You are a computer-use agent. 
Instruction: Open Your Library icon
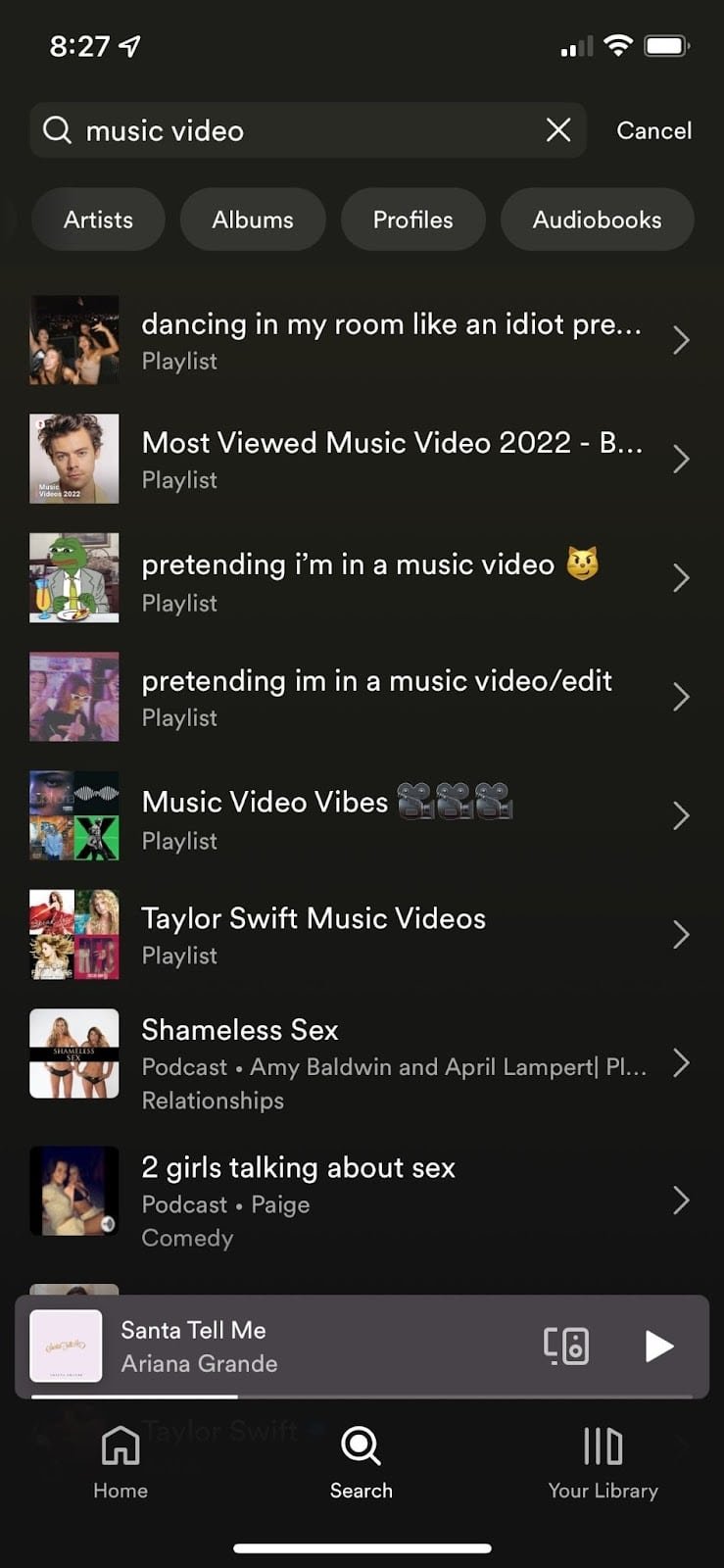tap(602, 1445)
